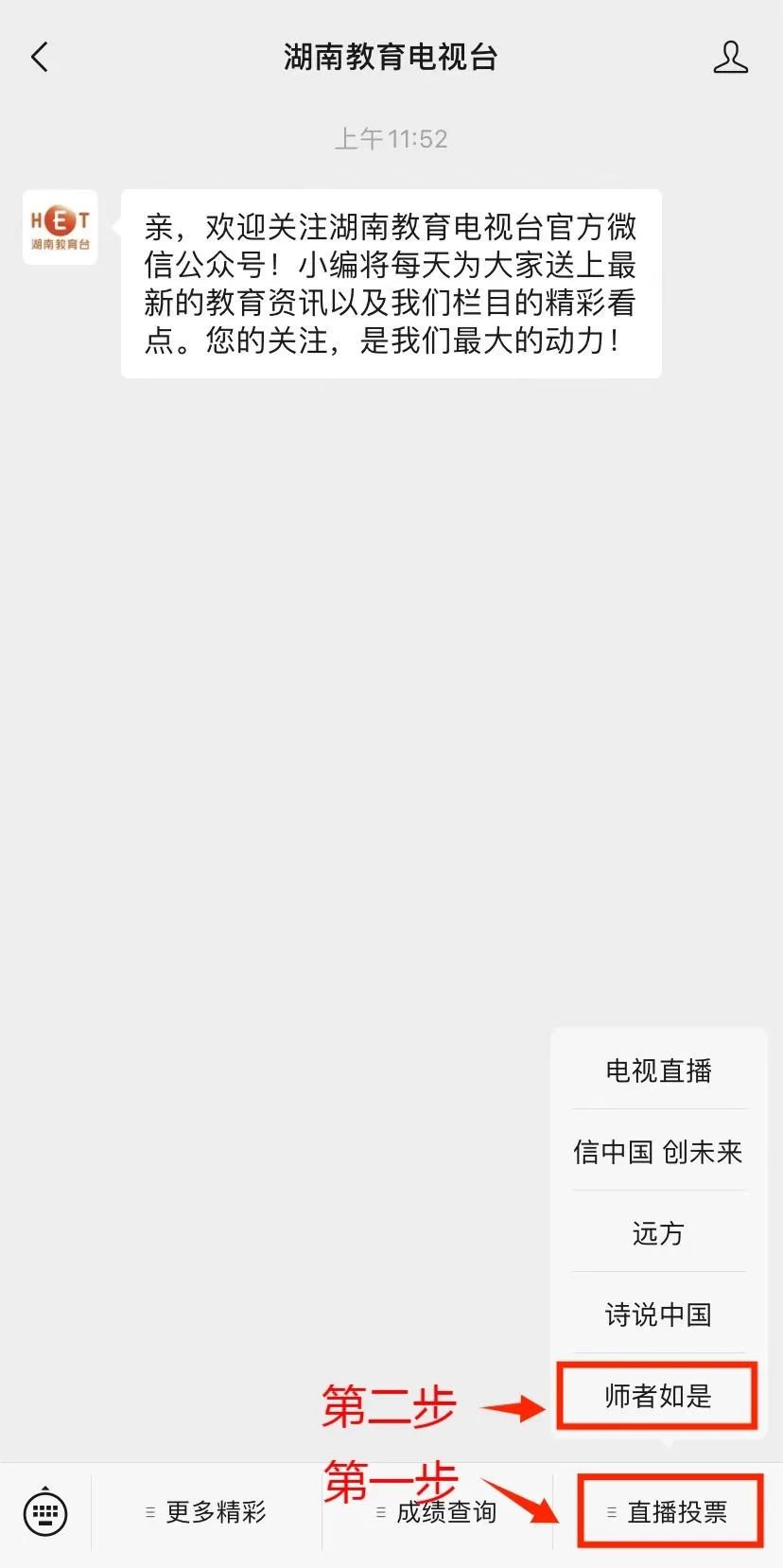Choose 远方 in the popup menu
783x1568 pixels.
[x=659, y=1233]
